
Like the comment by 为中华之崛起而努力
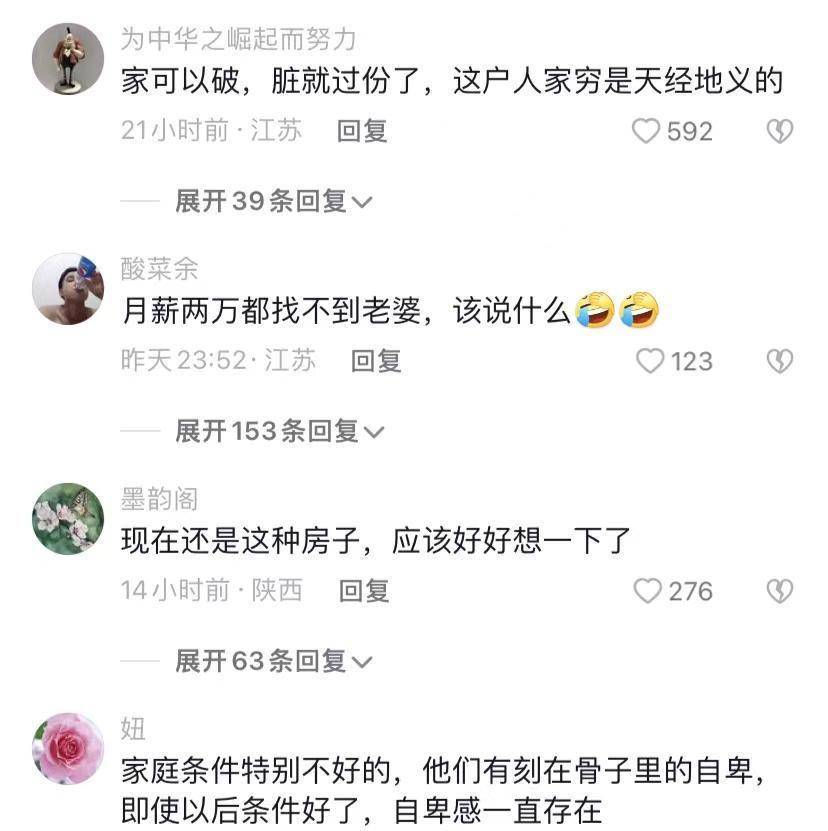click(x=648, y=131)
